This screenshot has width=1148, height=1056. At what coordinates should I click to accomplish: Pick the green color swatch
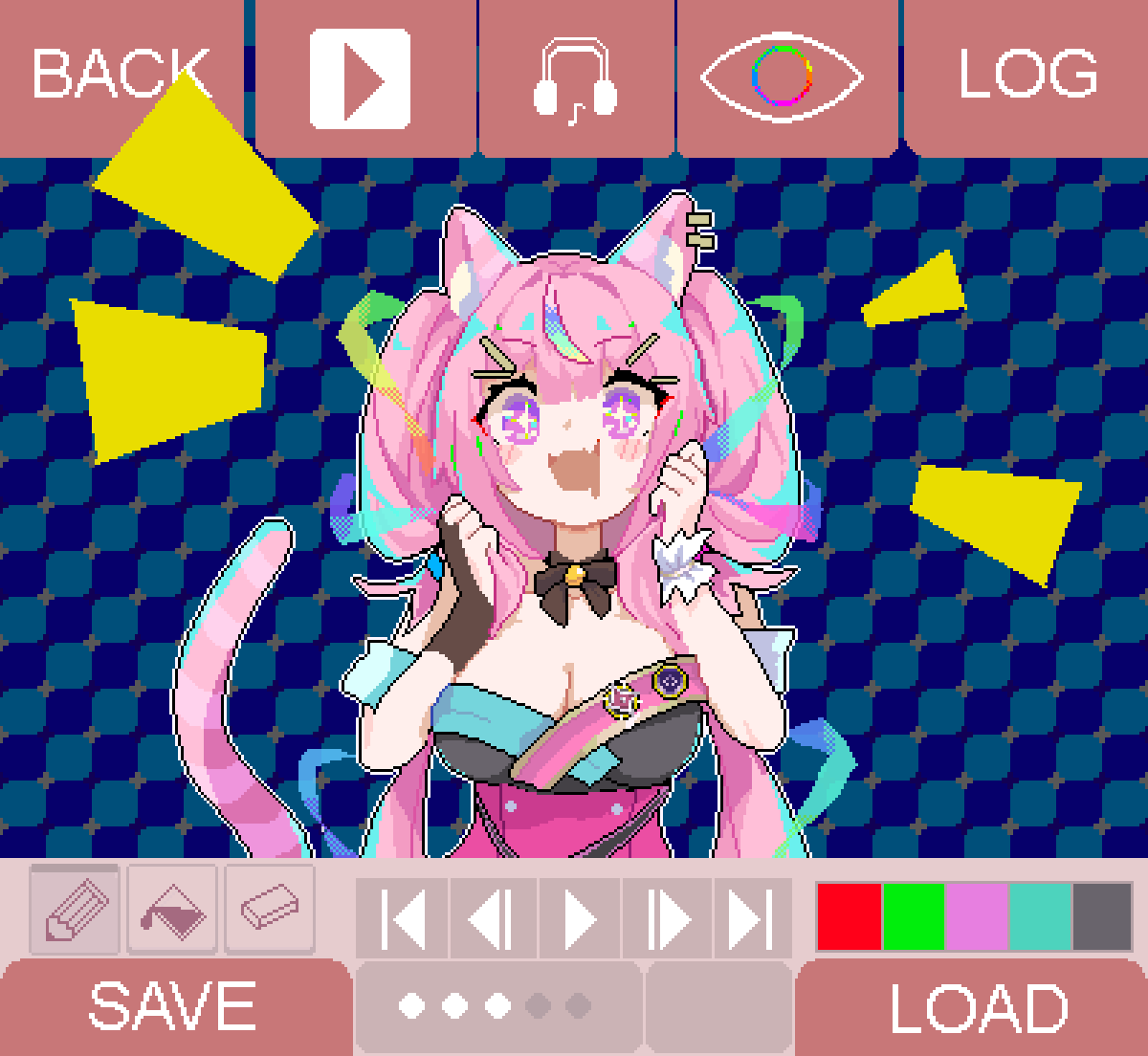pos(913,916)
